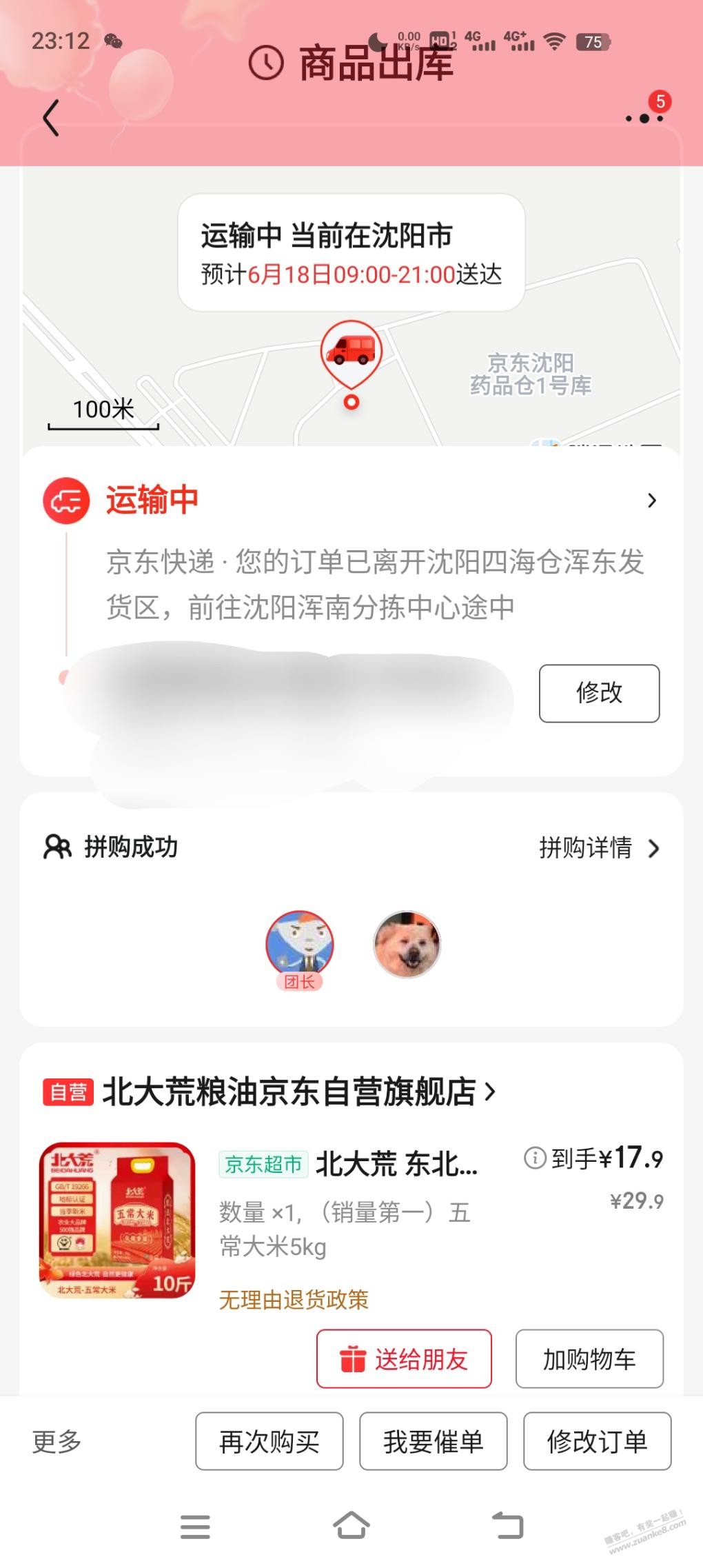703x1568 pixels.
Task: Open 无理由退货政策 return policy
Action: 294,1300
